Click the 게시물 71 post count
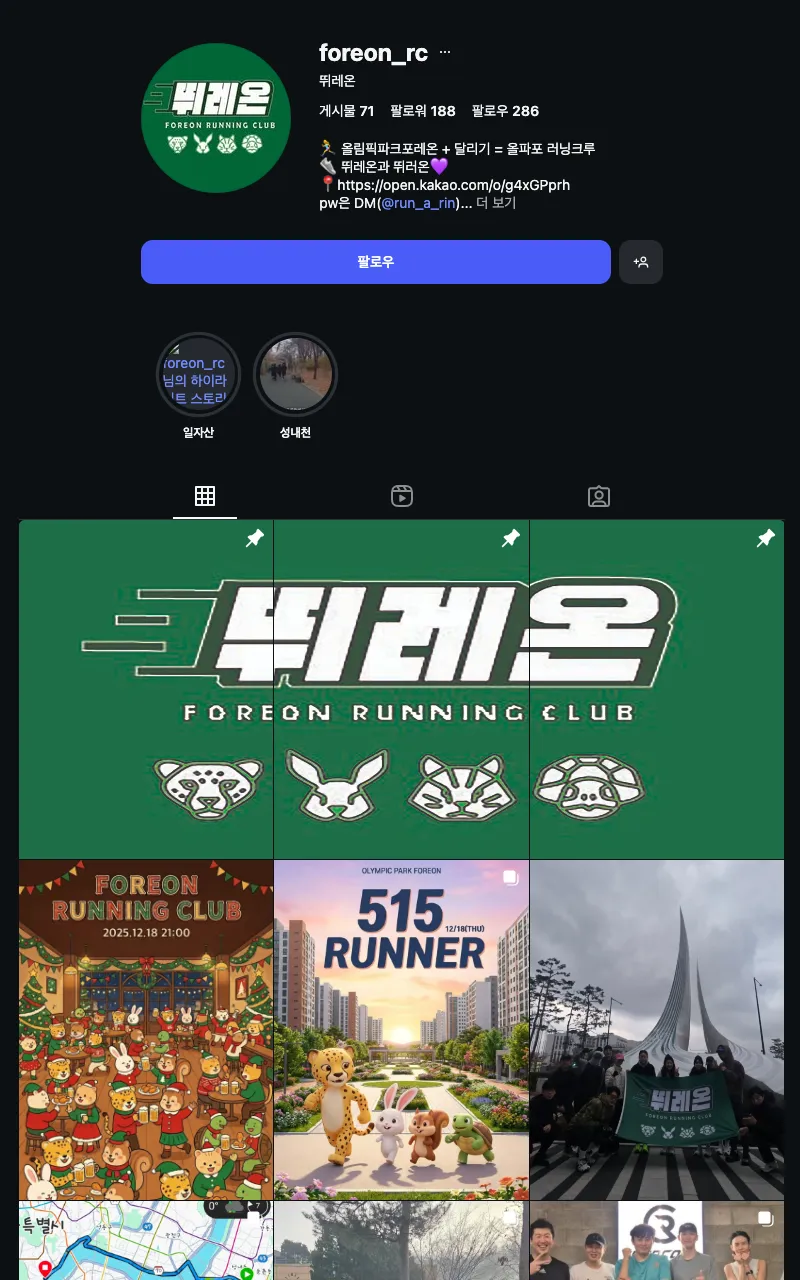800x1280 pixels. (346, 111)
